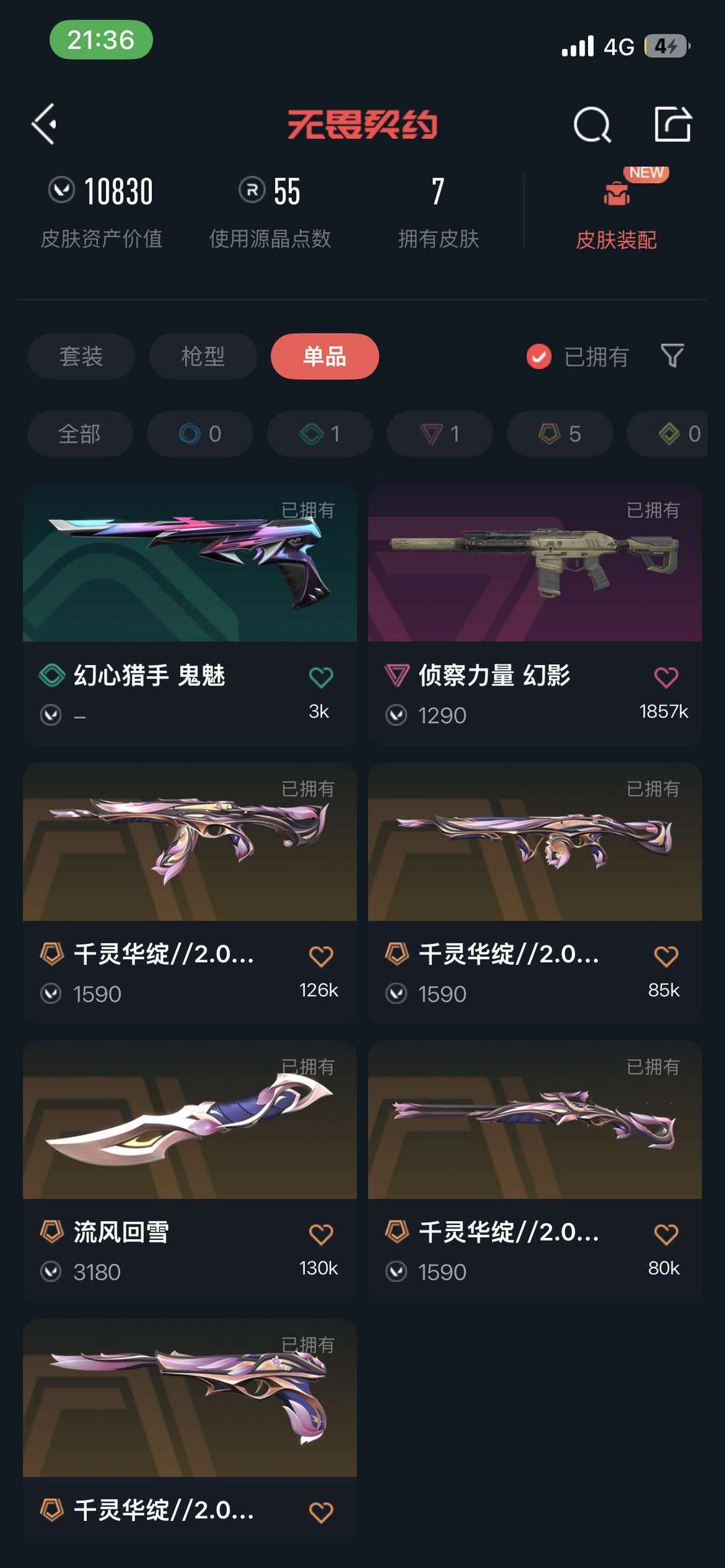Filter by the orange tier chip showing 5
Image resolution: width=725 pixels, height=1568 pixels.
pos(560,434)
